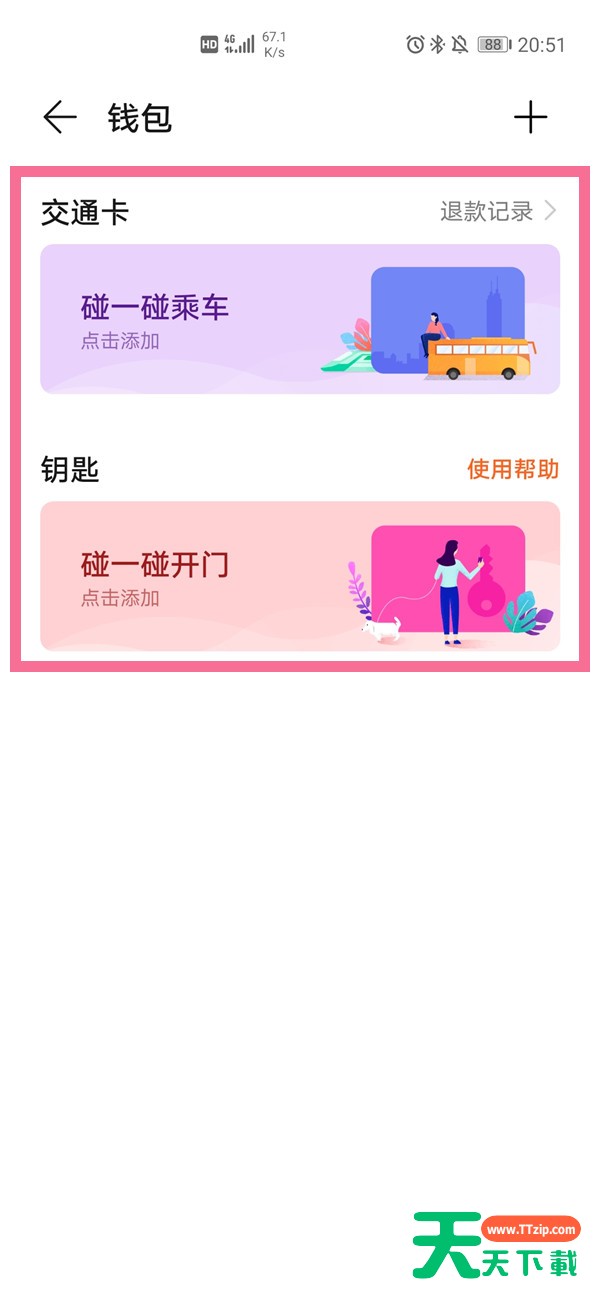Image resolution: width=600 pixels, height=1300 pixels.
Task: Open 退款记录 refund records
Action: pyautogui.click(x=498, y=211)
